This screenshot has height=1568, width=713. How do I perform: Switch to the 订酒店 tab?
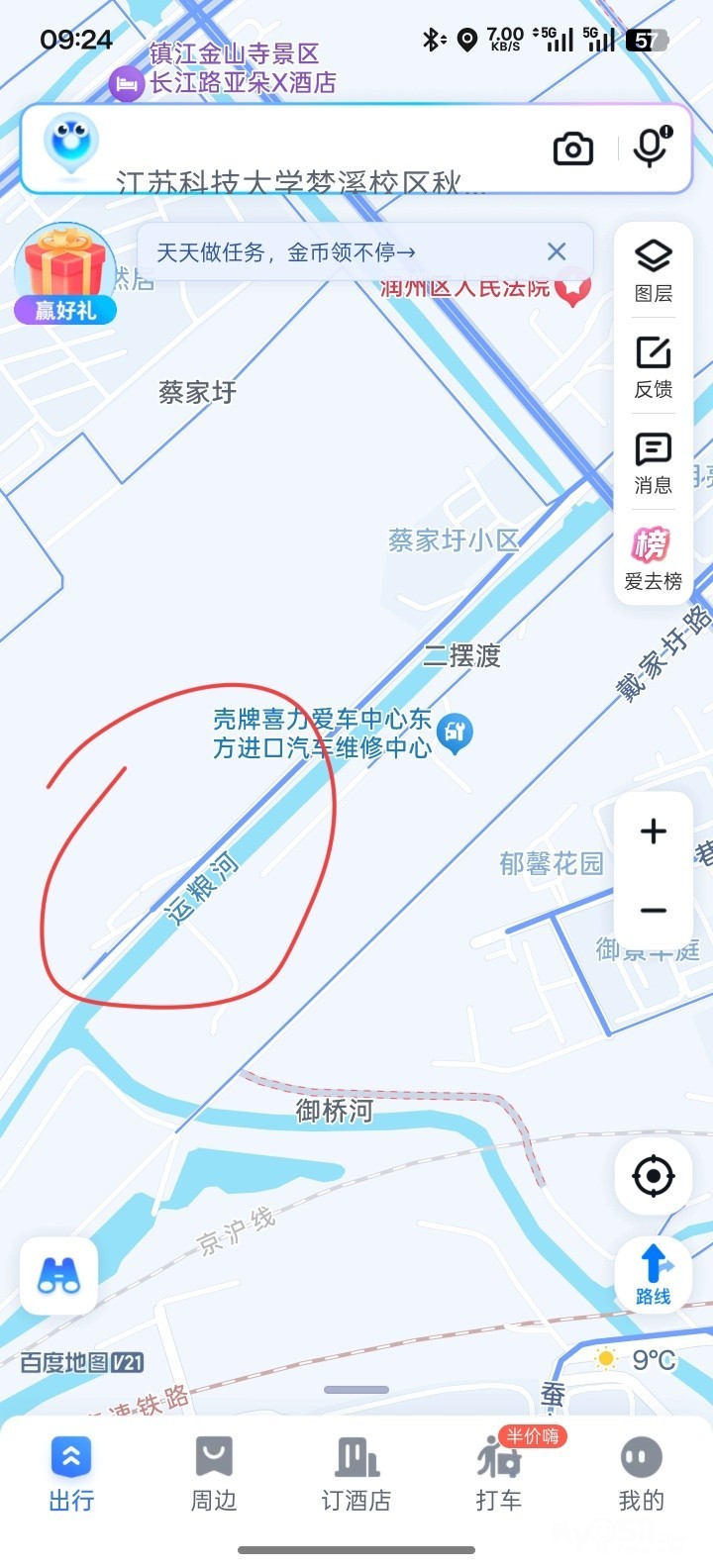tap(356, 1474)
